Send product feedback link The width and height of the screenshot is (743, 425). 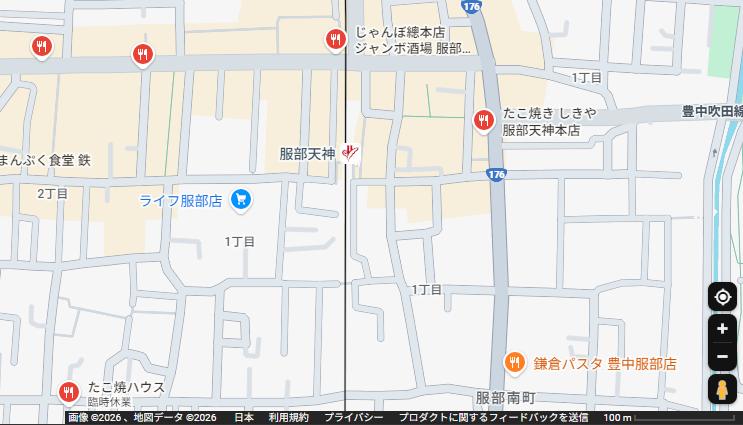click(x=493, y=418)
